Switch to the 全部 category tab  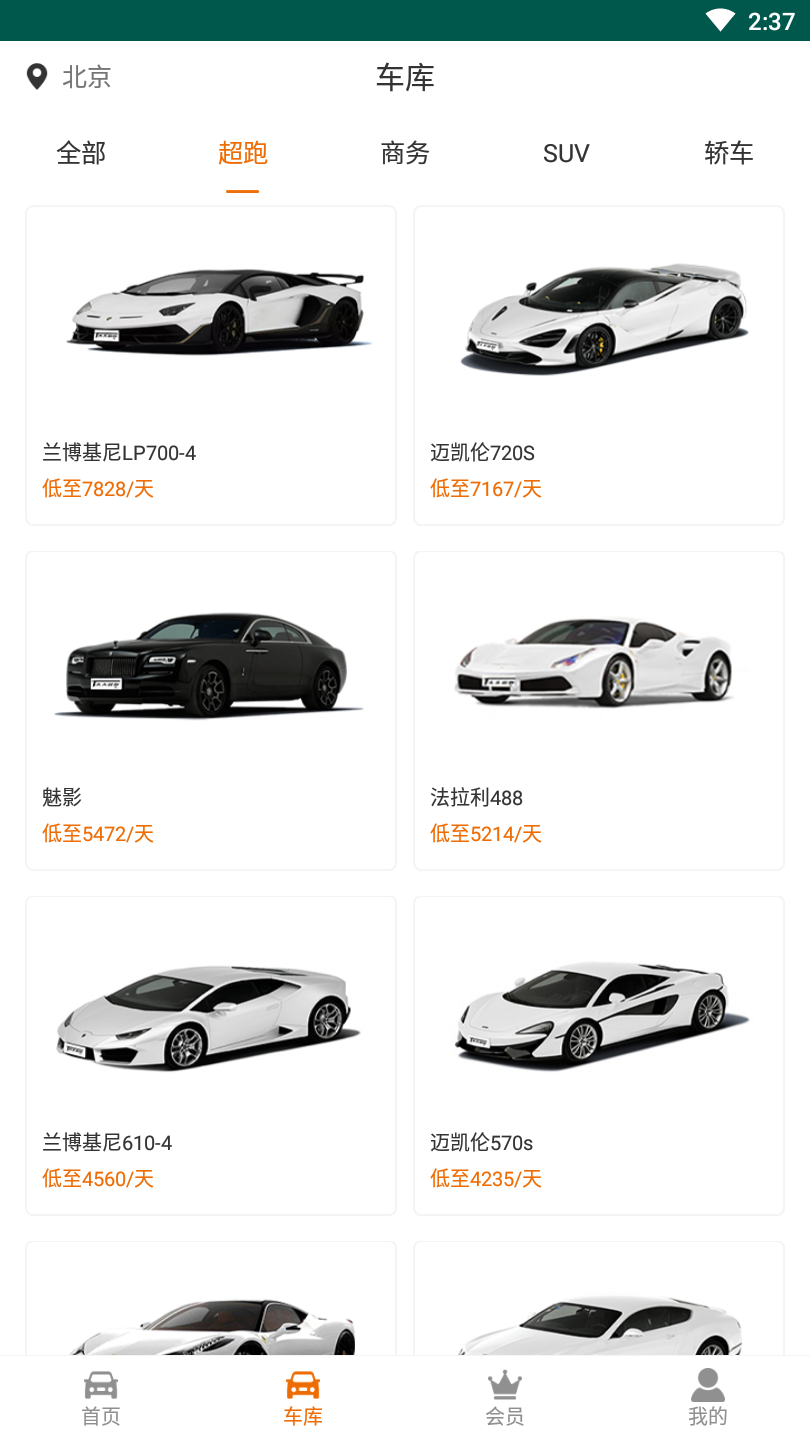pyautogui.click(x=81, y=153)
